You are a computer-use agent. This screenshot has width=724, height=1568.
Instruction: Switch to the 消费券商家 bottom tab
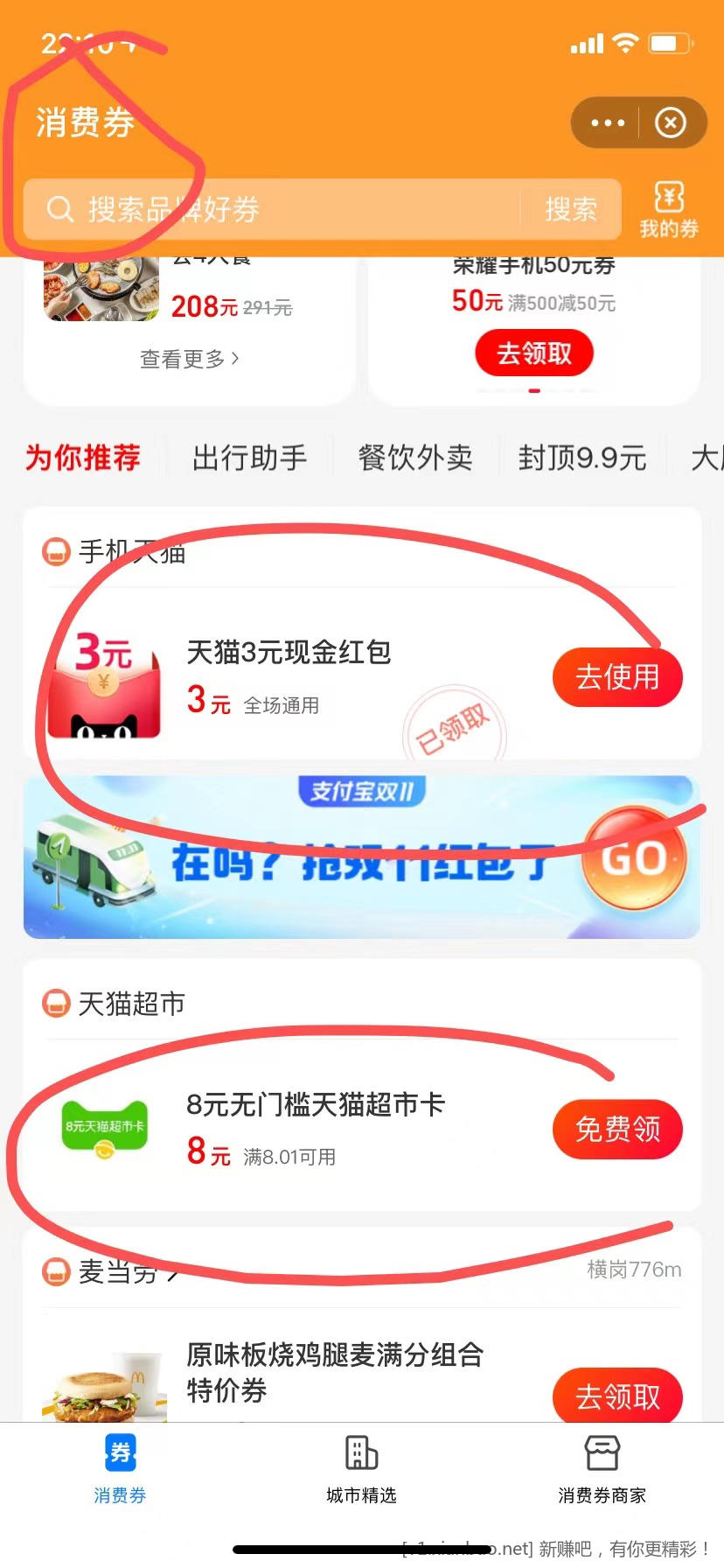click(x=602, y=1470)
